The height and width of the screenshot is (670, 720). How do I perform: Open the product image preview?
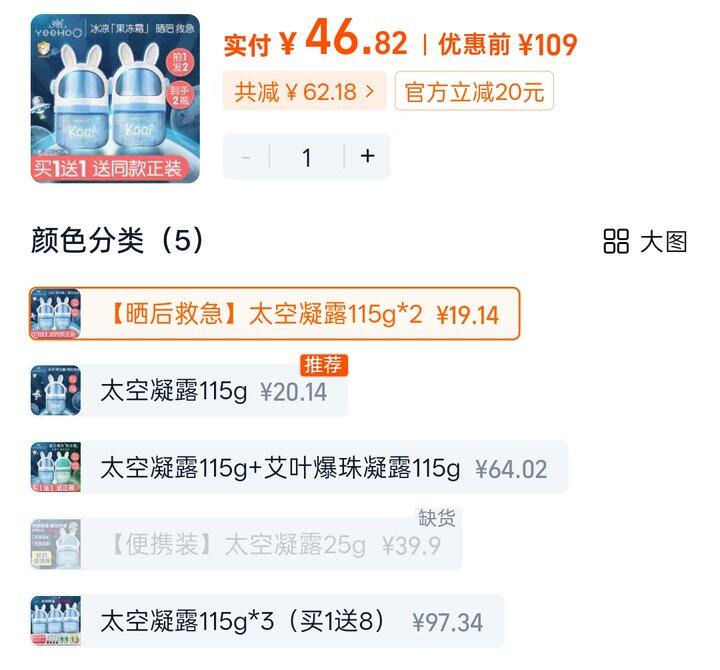115,98
